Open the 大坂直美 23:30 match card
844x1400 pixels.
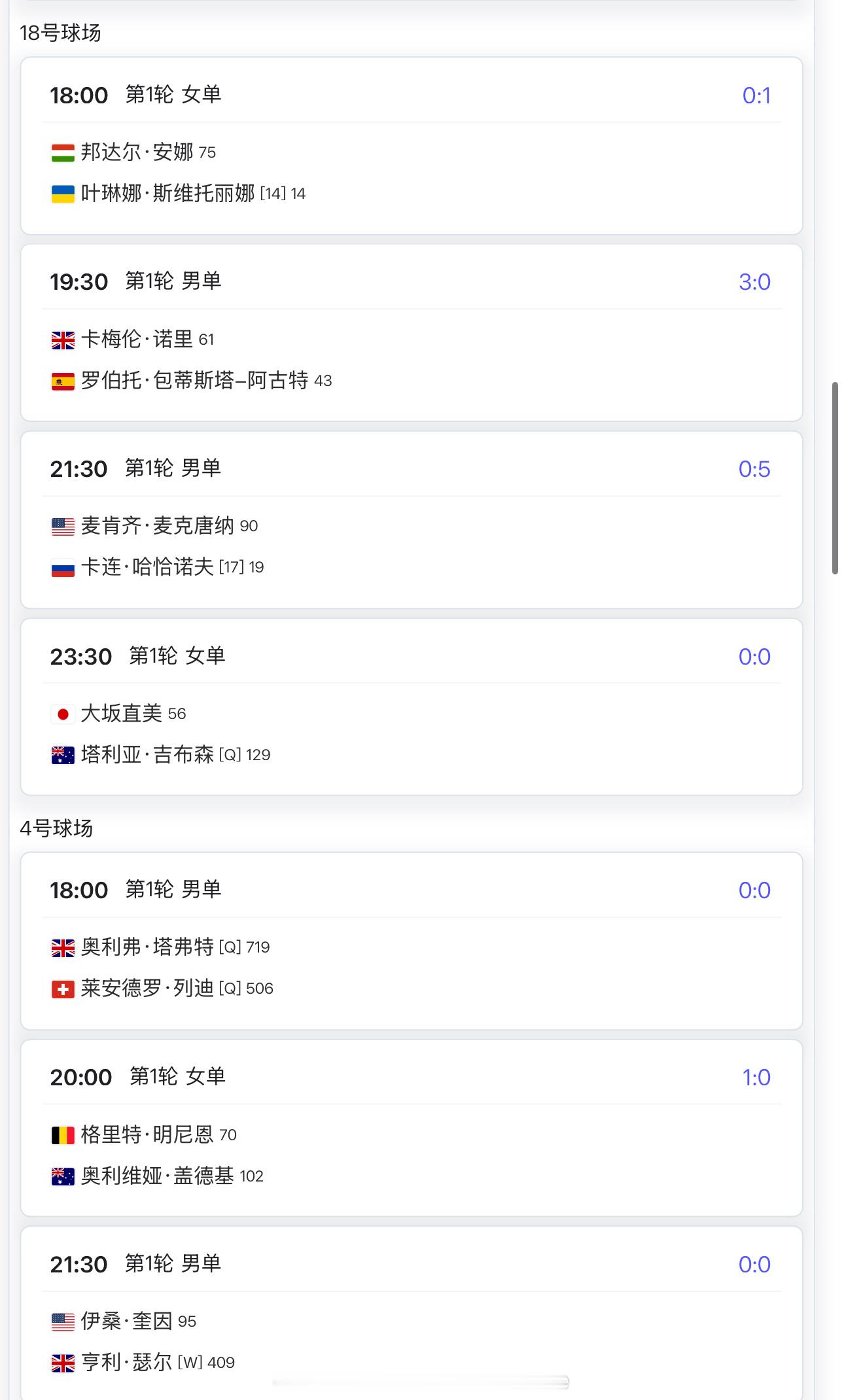point(412,707)
